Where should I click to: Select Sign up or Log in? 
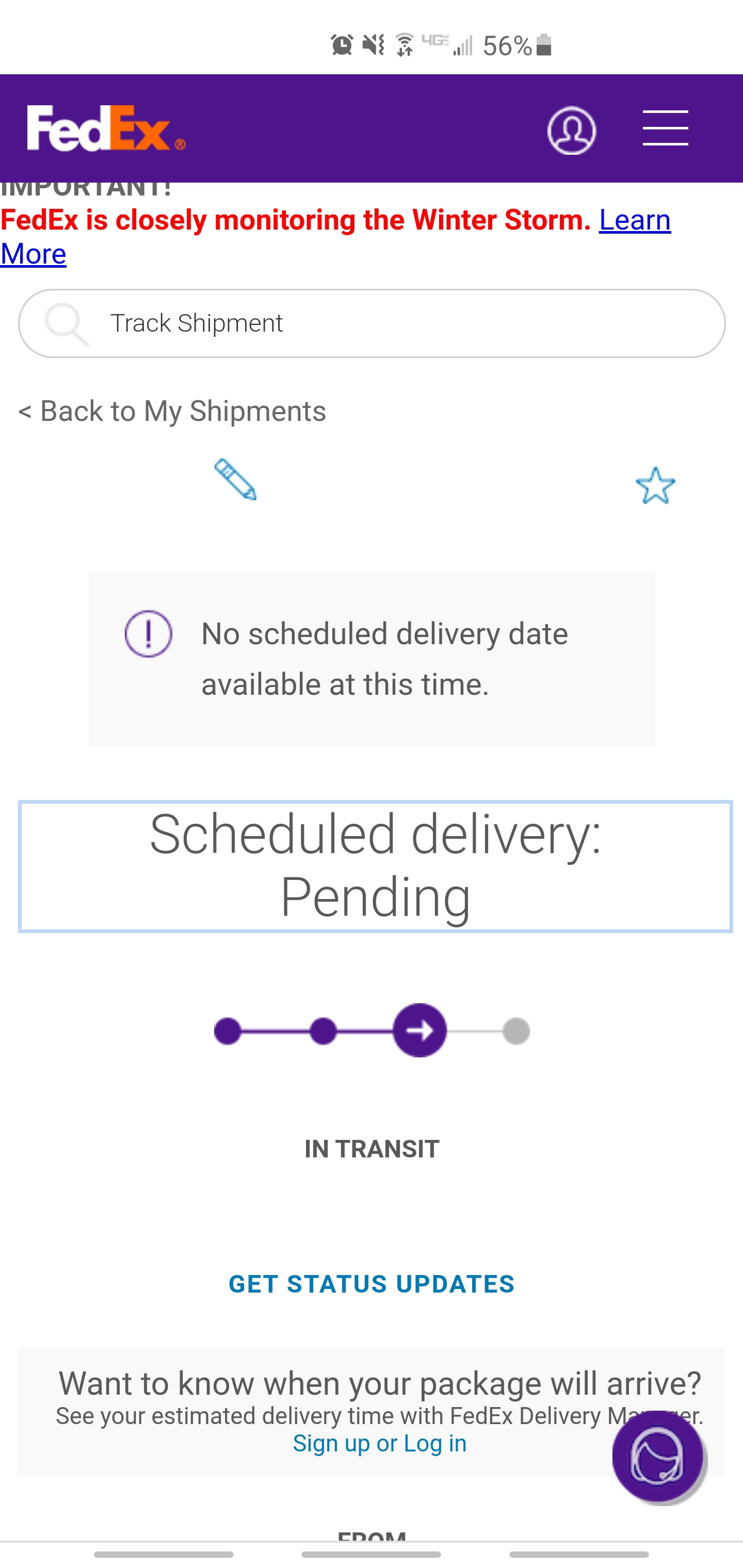click(379, 1443)
